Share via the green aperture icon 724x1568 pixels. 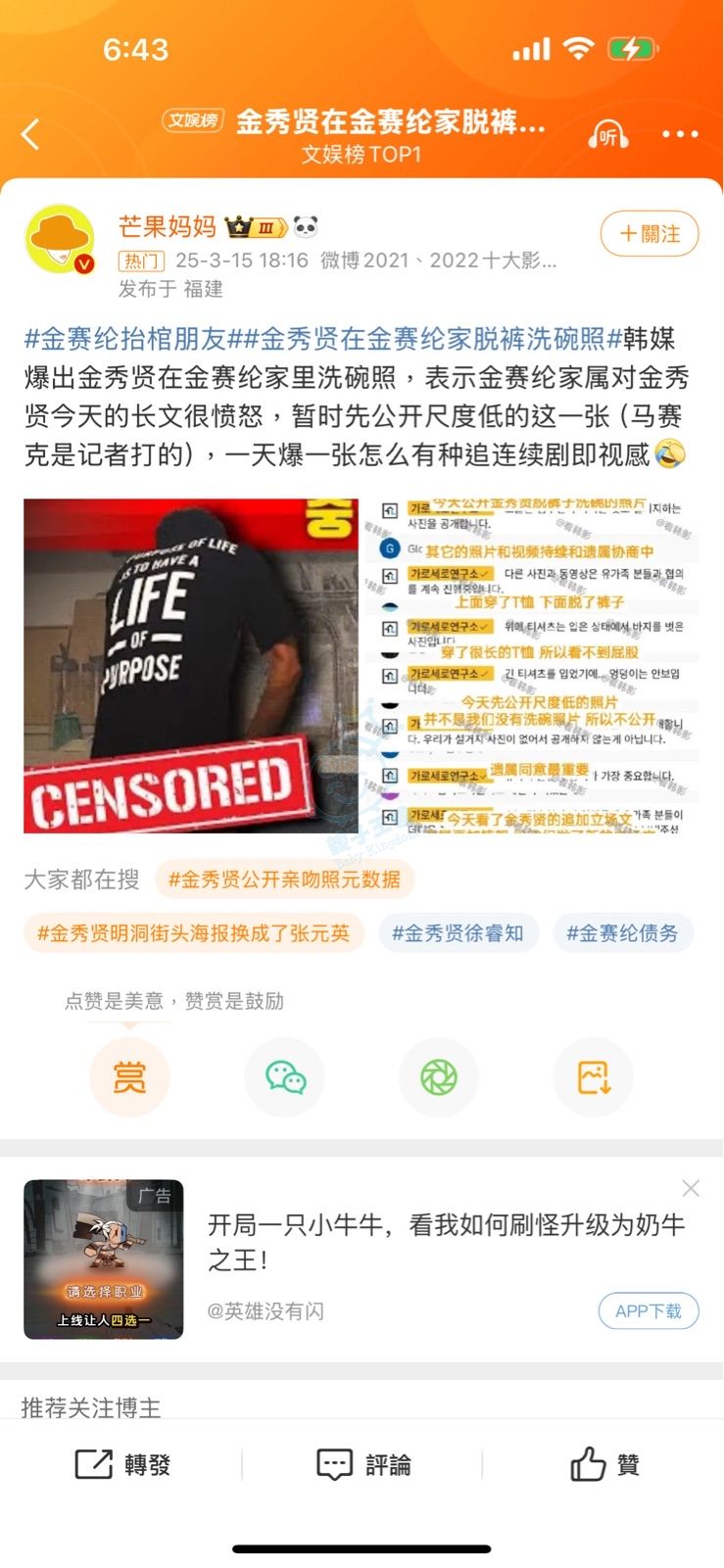[438, 1077]
